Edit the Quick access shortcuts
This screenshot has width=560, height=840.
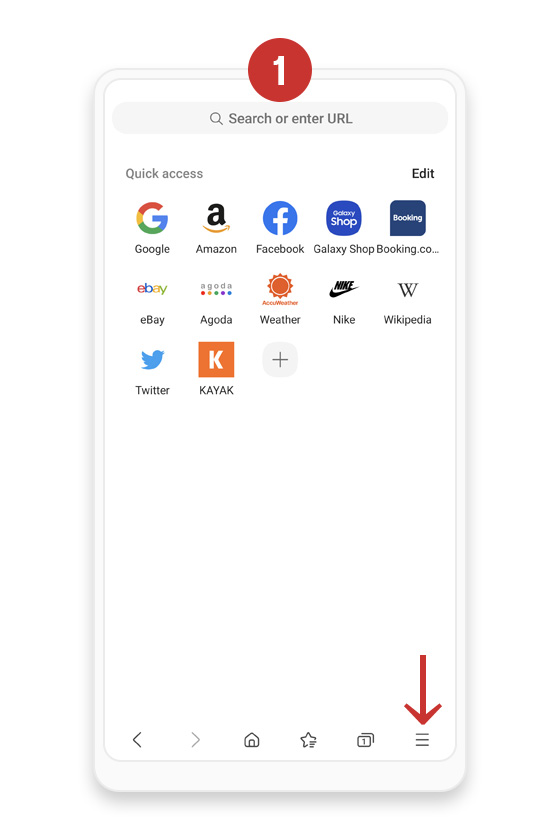423,174
